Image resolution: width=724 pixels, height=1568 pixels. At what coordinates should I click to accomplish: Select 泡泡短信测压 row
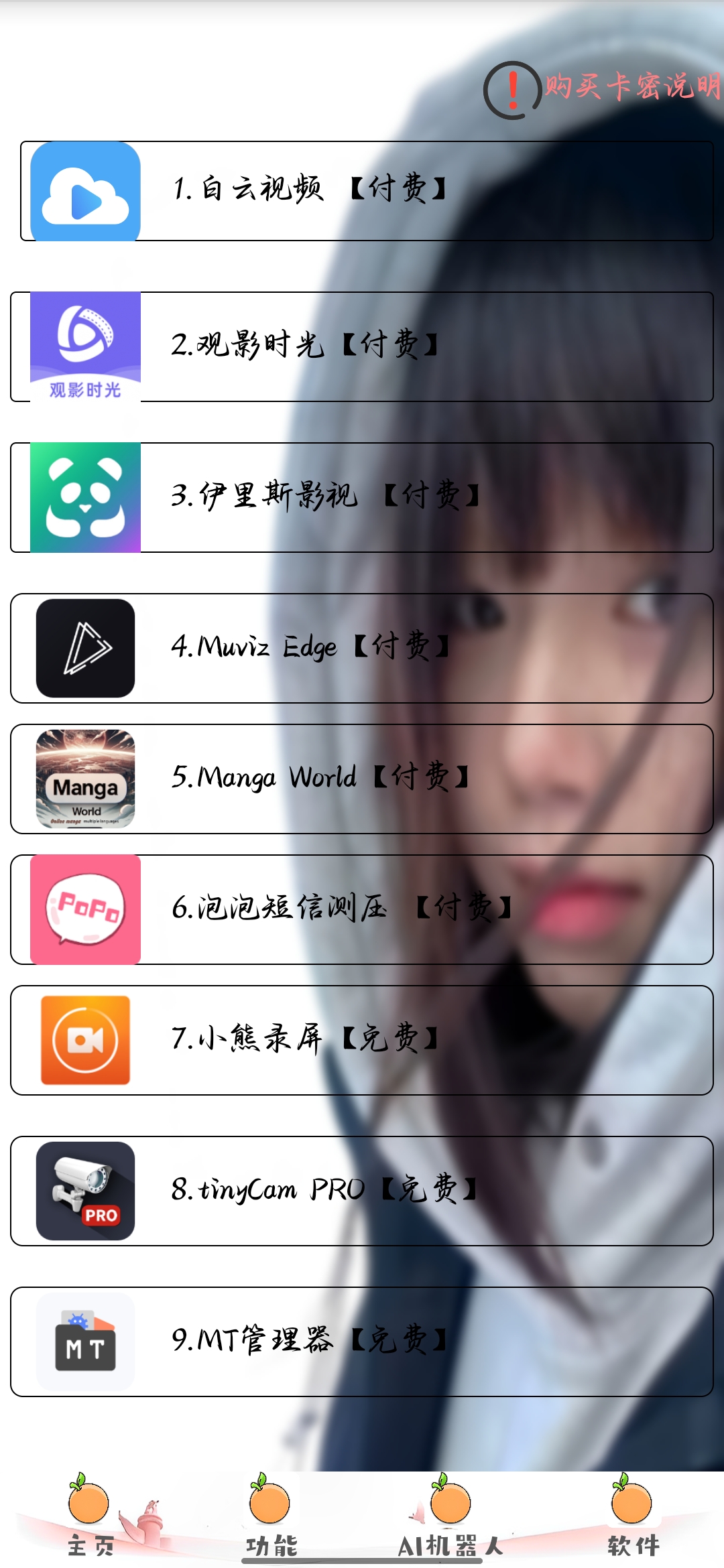362,909
